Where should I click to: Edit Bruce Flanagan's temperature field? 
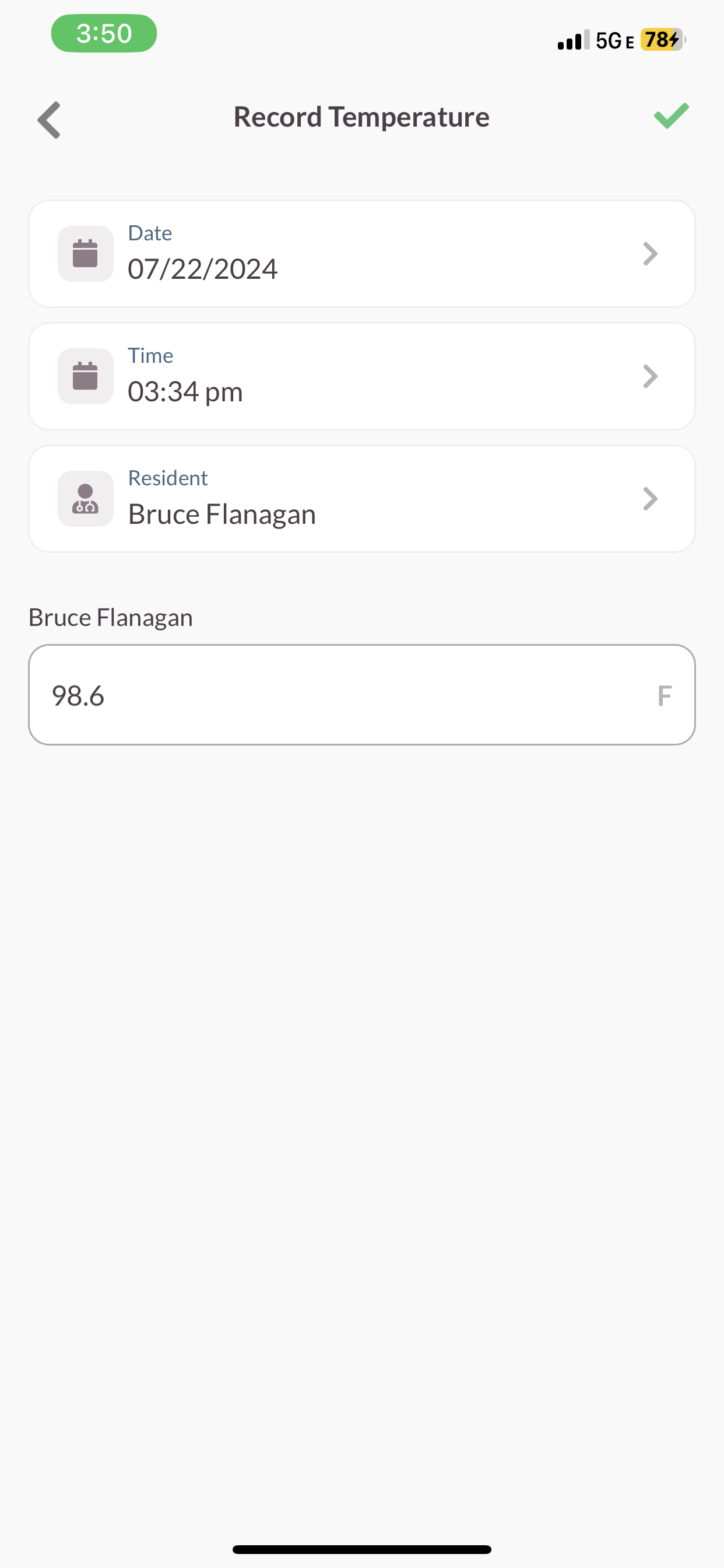pos(340,695)
